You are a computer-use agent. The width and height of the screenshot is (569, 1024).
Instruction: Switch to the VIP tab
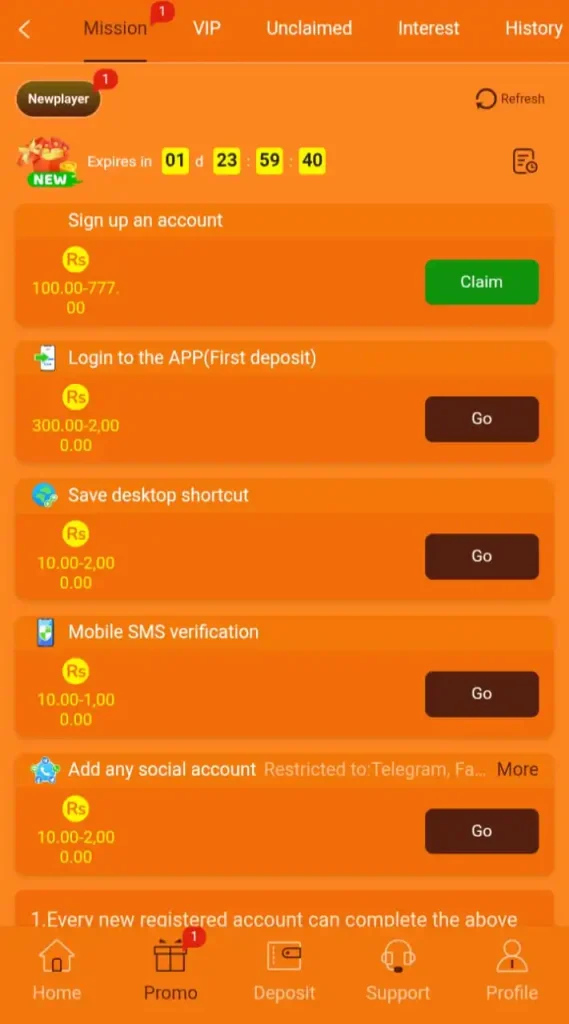pyautogui.click(x=206, y=28)
